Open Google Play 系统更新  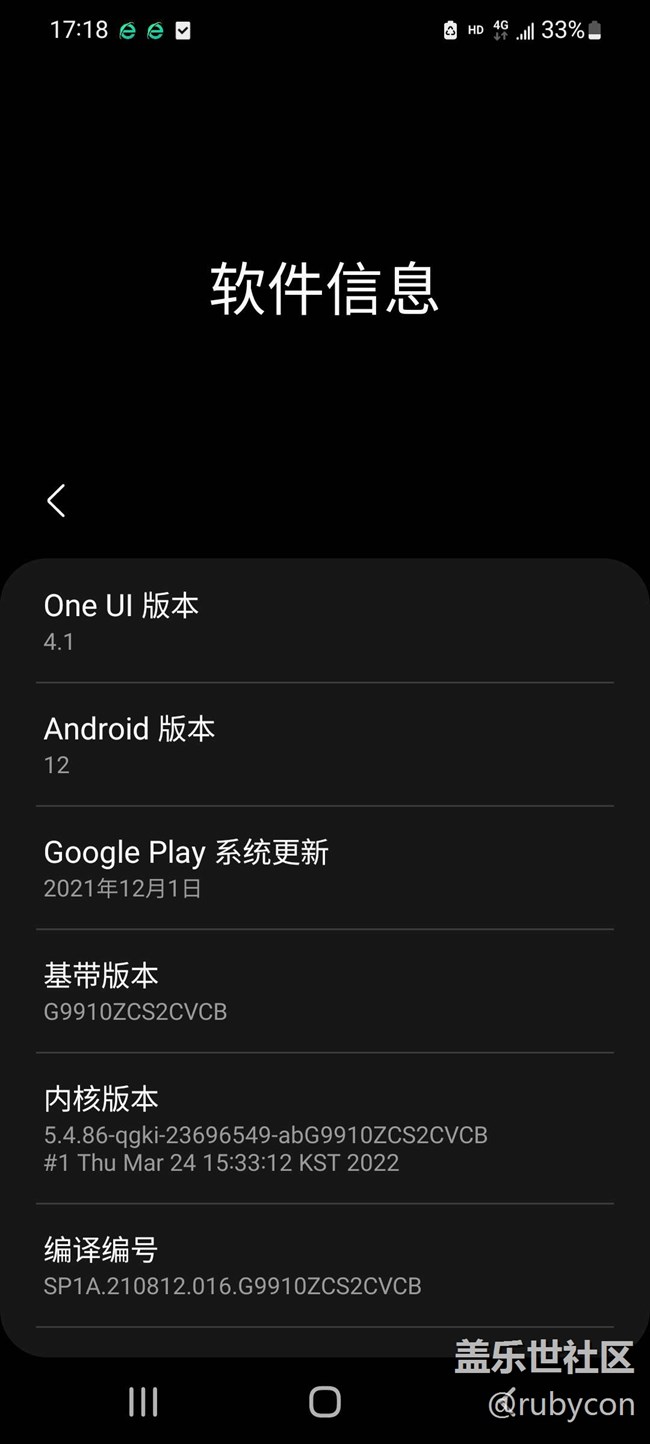click(324, 868)
